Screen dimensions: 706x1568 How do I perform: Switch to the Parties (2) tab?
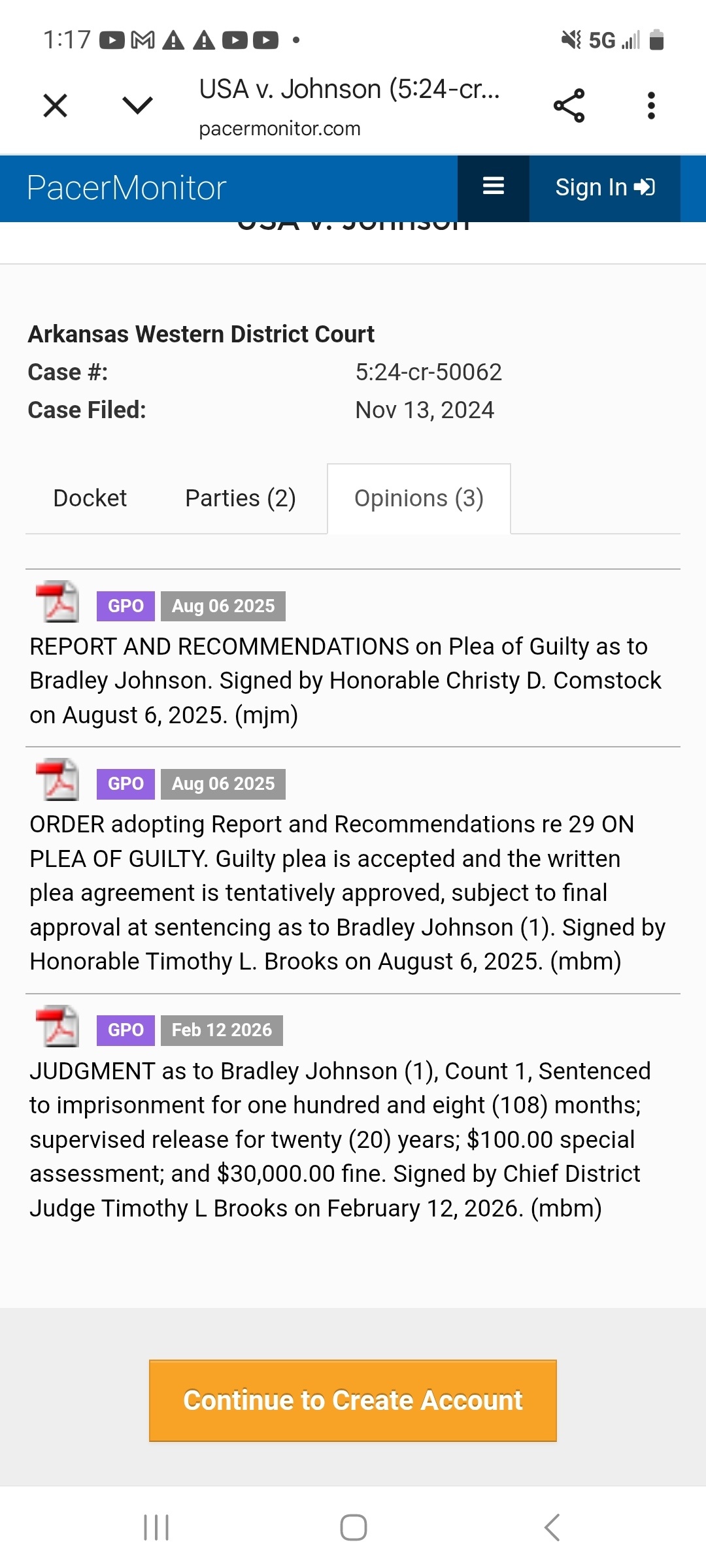tap(241, 498)
